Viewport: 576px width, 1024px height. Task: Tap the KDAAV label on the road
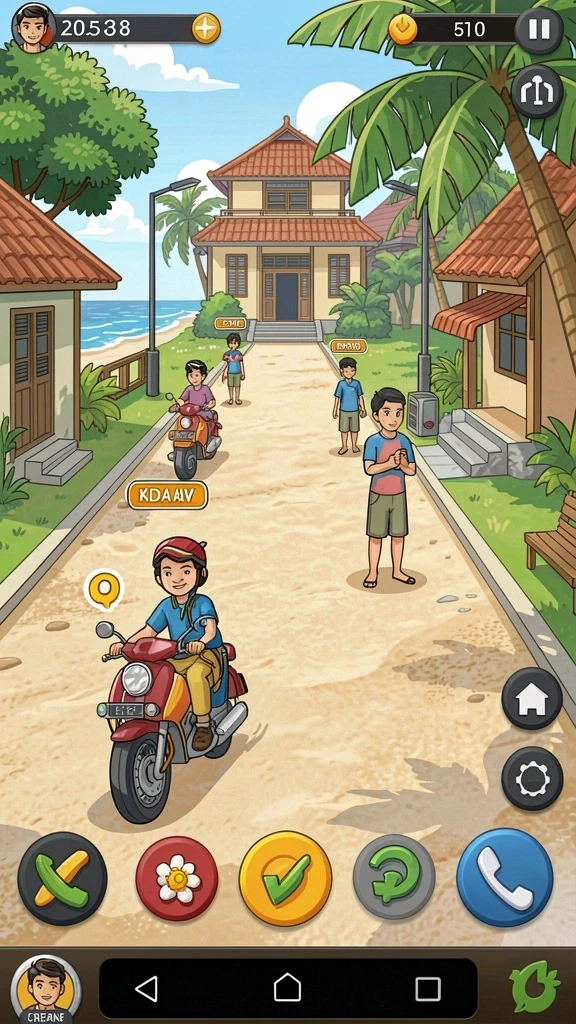pyautogui.click(x=167, y=495)
